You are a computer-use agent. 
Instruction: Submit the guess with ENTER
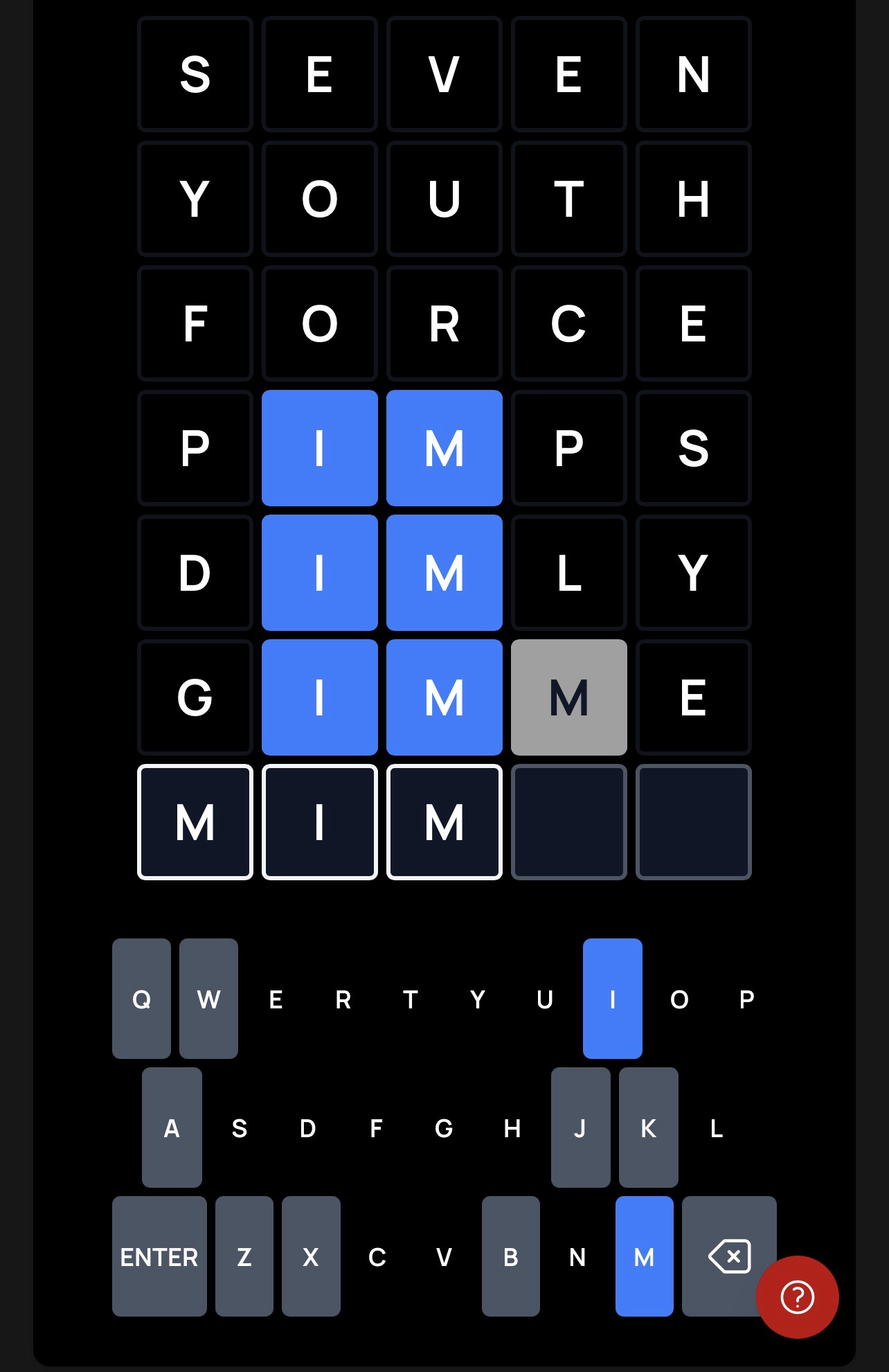click(x=159, y=1256)
